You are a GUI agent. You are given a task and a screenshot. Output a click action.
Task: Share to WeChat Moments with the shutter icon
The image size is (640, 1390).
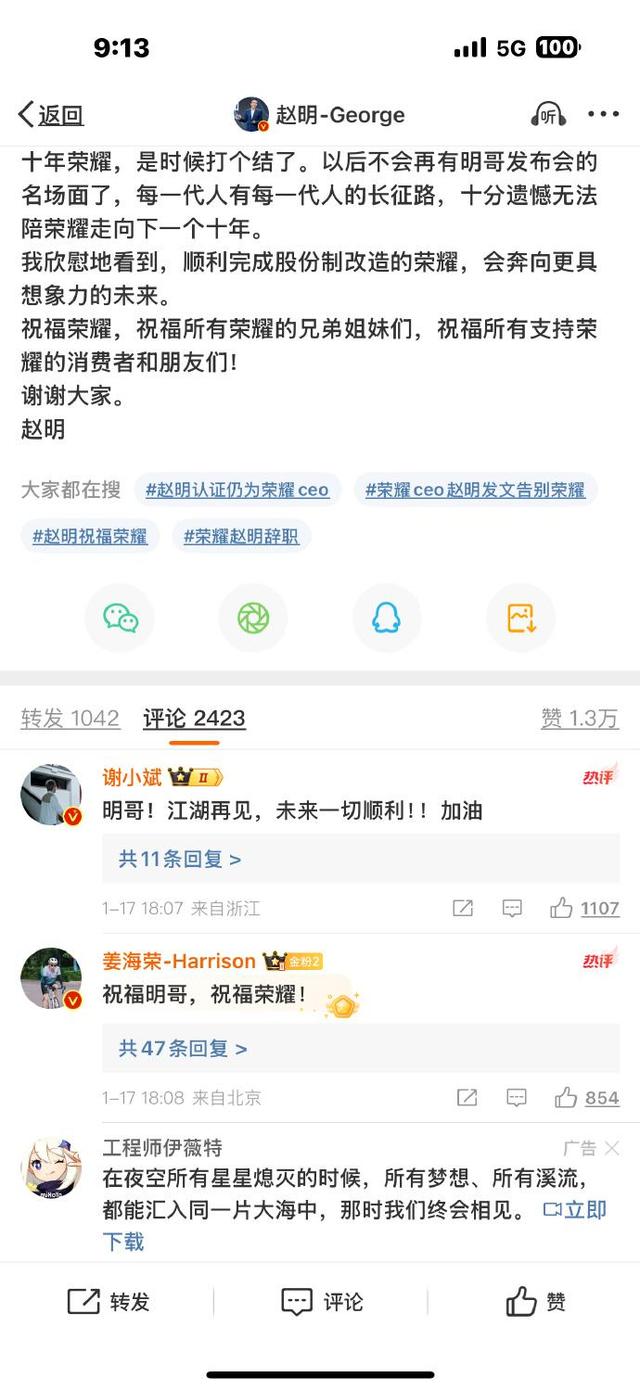[253, 618]
